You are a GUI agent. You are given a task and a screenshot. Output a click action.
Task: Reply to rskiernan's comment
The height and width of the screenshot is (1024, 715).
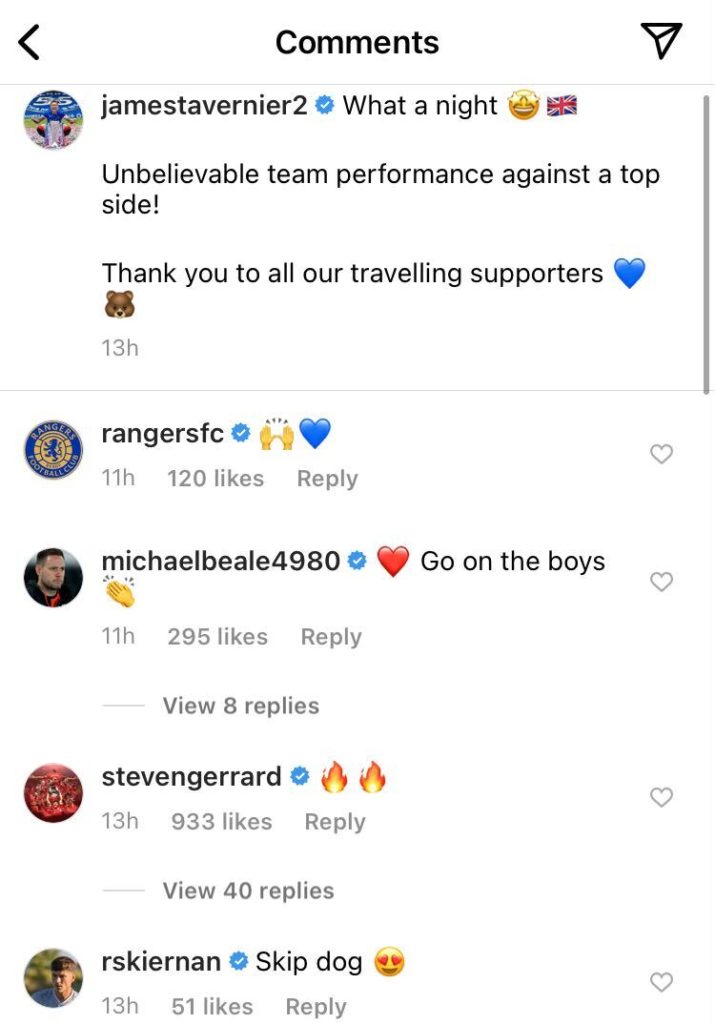pyautogui.click(x=316, y=1007)
